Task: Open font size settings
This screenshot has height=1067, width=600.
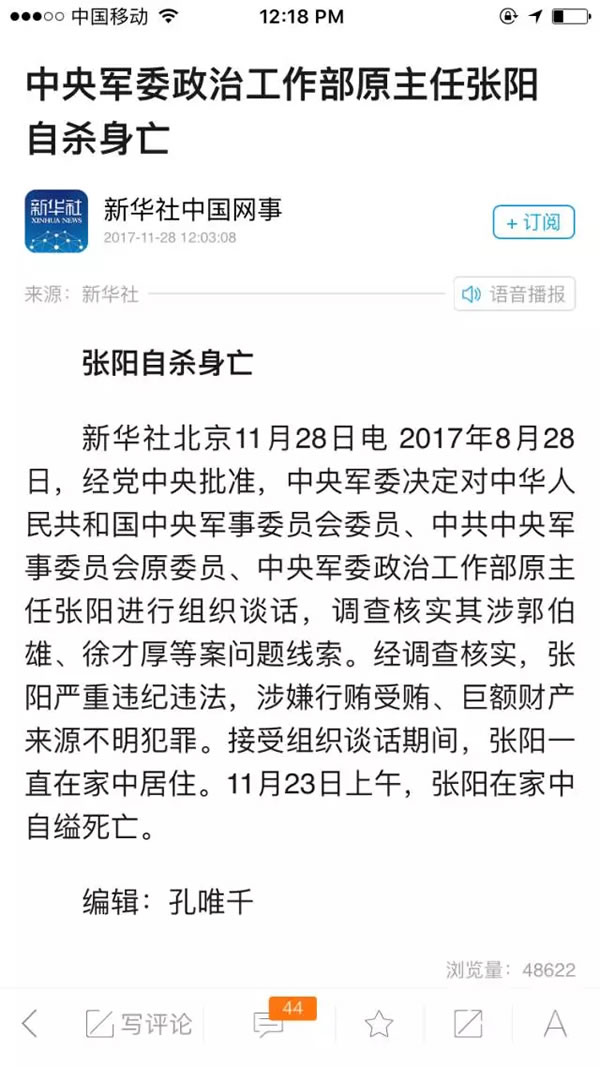Action: [555, 1023]
